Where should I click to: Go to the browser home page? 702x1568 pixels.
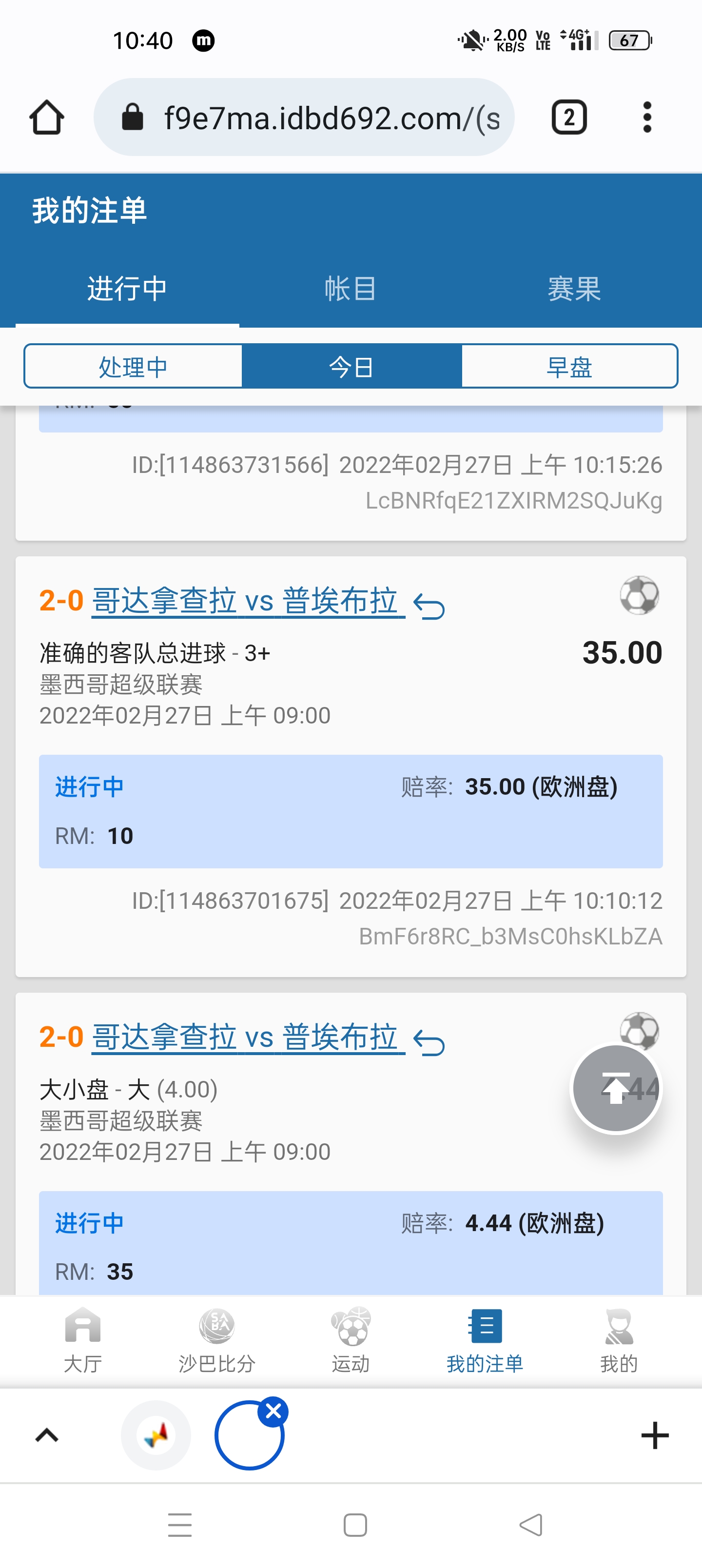[x=46, y=117]
